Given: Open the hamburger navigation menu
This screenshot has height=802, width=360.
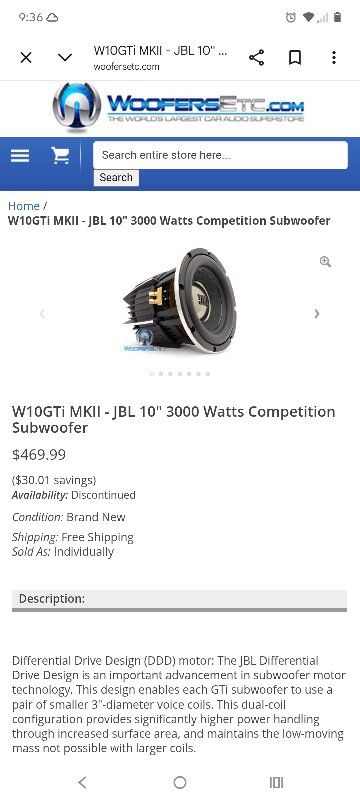Looking at the screenshot, I should 20,155.
